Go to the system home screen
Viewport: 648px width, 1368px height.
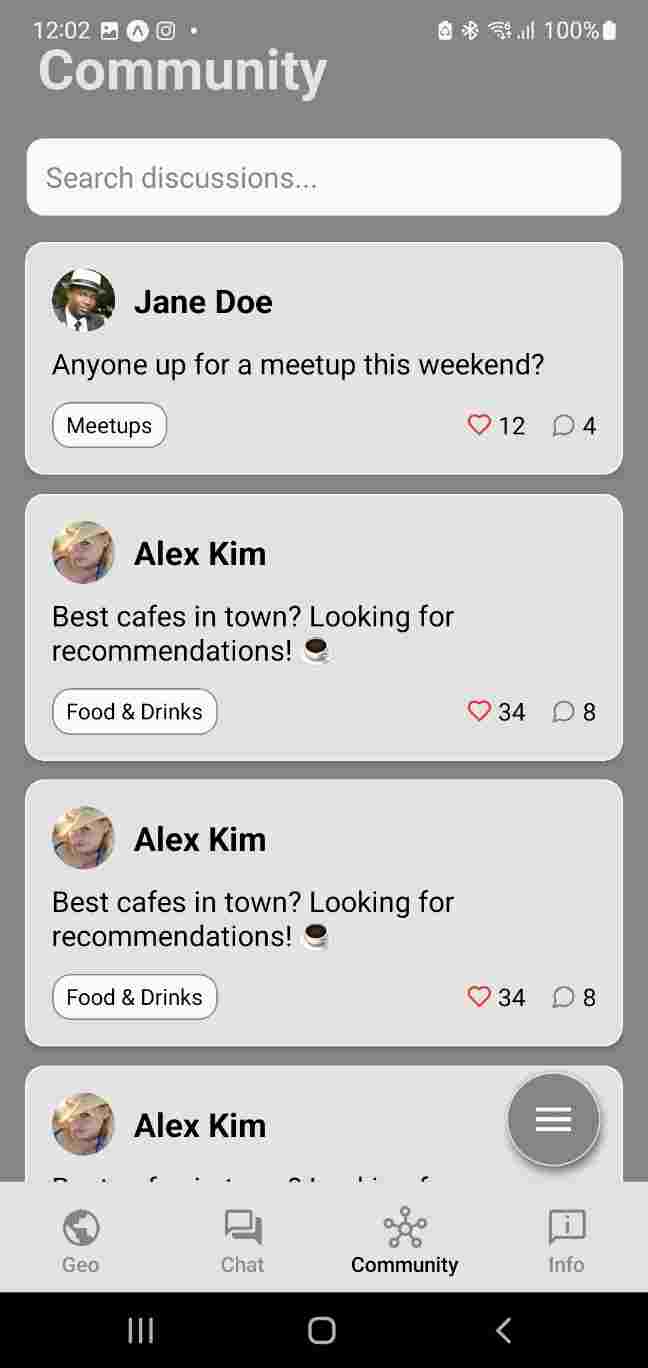(322, 1330)
